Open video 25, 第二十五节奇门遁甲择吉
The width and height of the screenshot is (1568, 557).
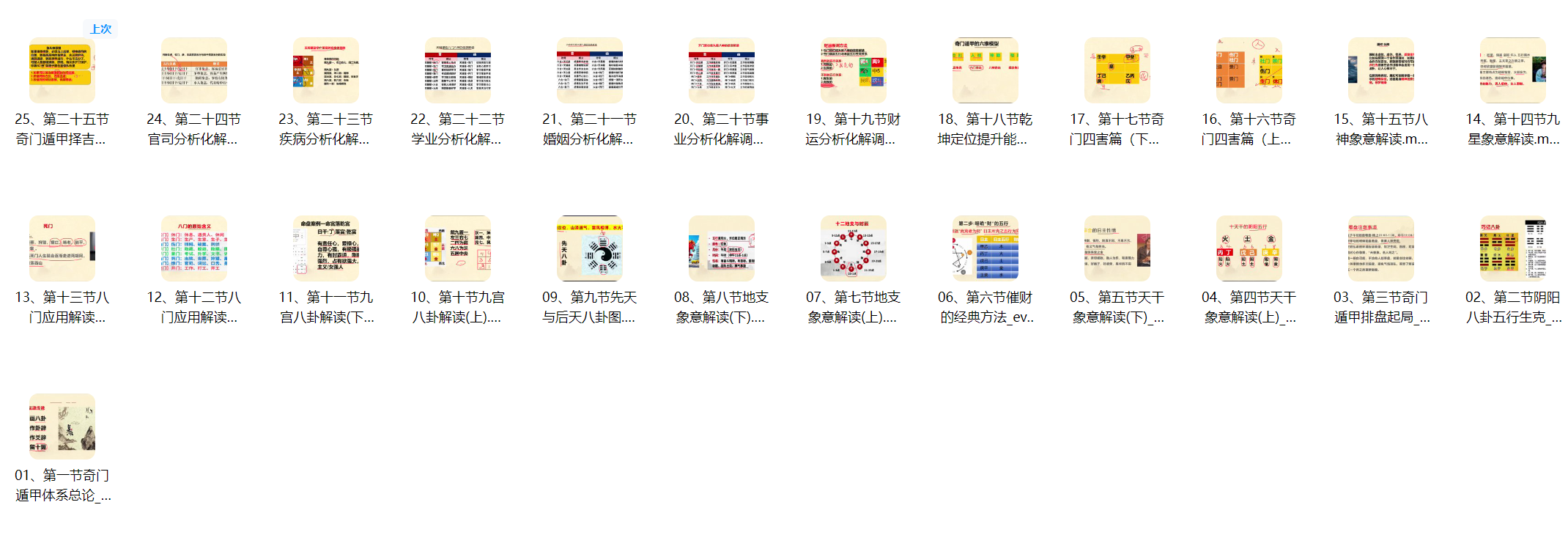(x=62, y=70)
